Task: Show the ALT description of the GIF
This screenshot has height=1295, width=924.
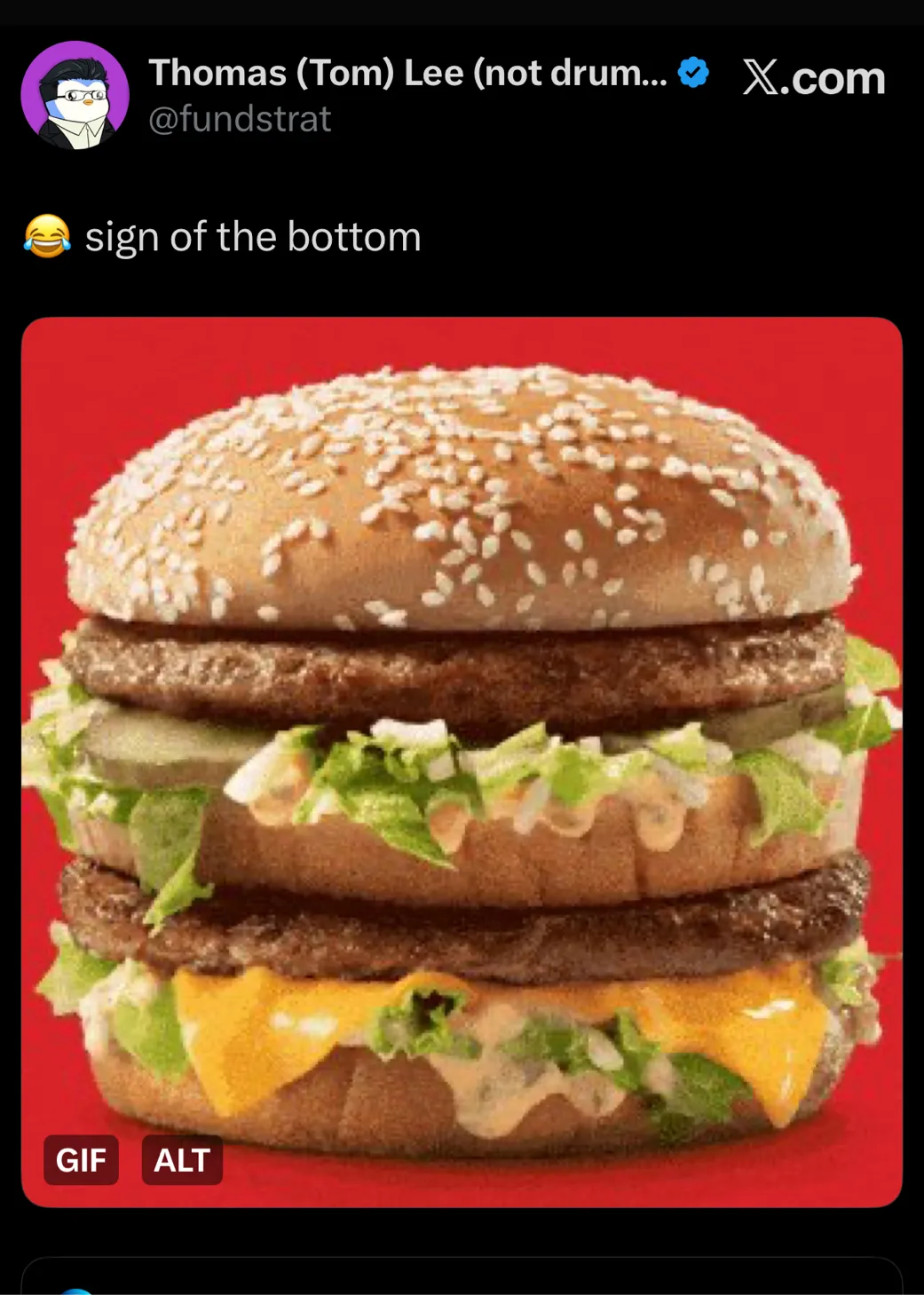Action: pyautogui.click(x=182, y=1159)
